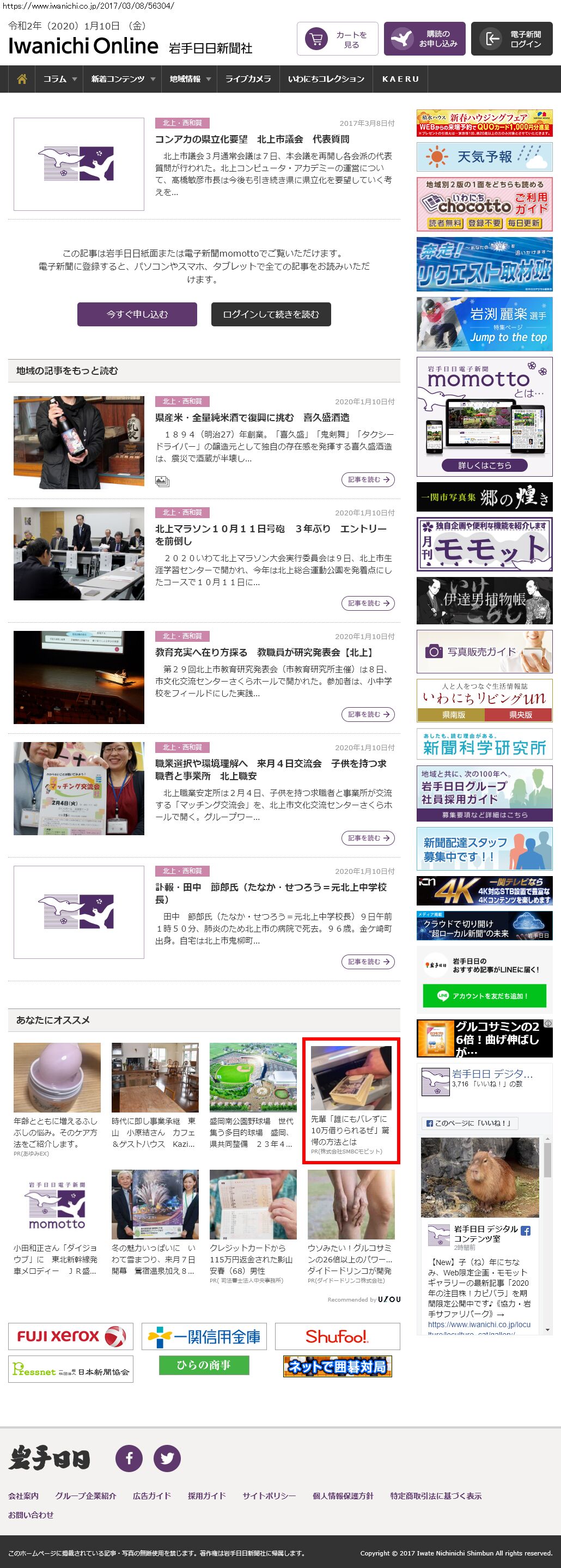
Task: Tap the 電子新聞ログイン button
Action: 512,39
